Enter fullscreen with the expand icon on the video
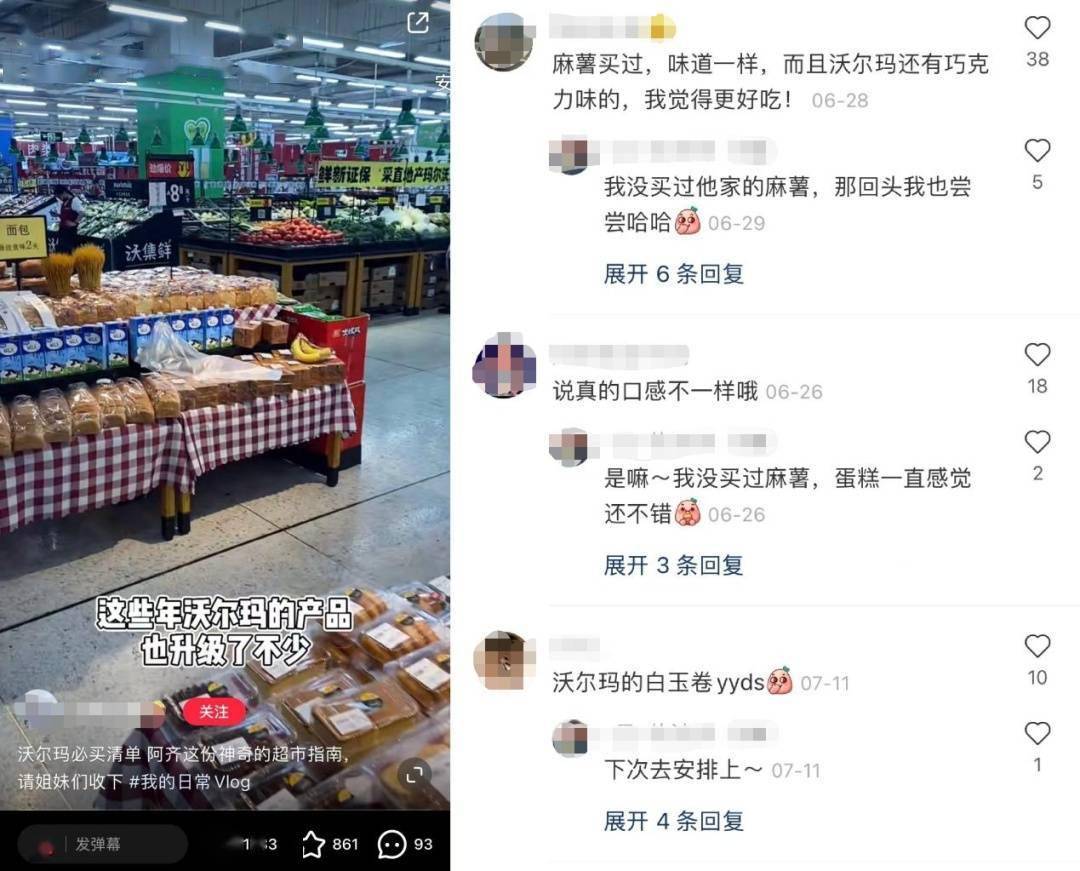The height and width of the screenshot is (871, 1080). (x=413, y=773)
